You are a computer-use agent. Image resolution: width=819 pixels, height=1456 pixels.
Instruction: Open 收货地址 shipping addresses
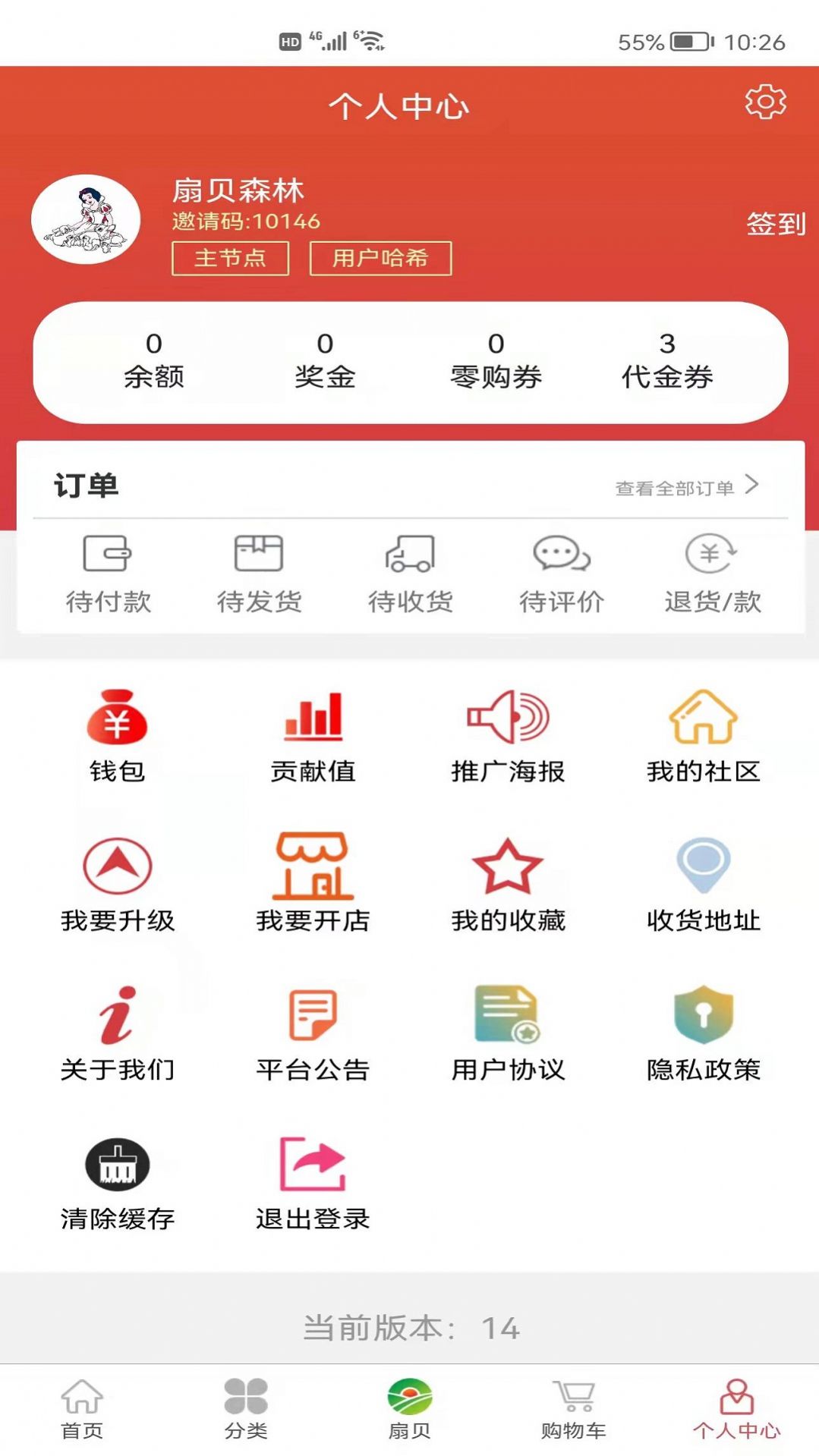[703, 883]
